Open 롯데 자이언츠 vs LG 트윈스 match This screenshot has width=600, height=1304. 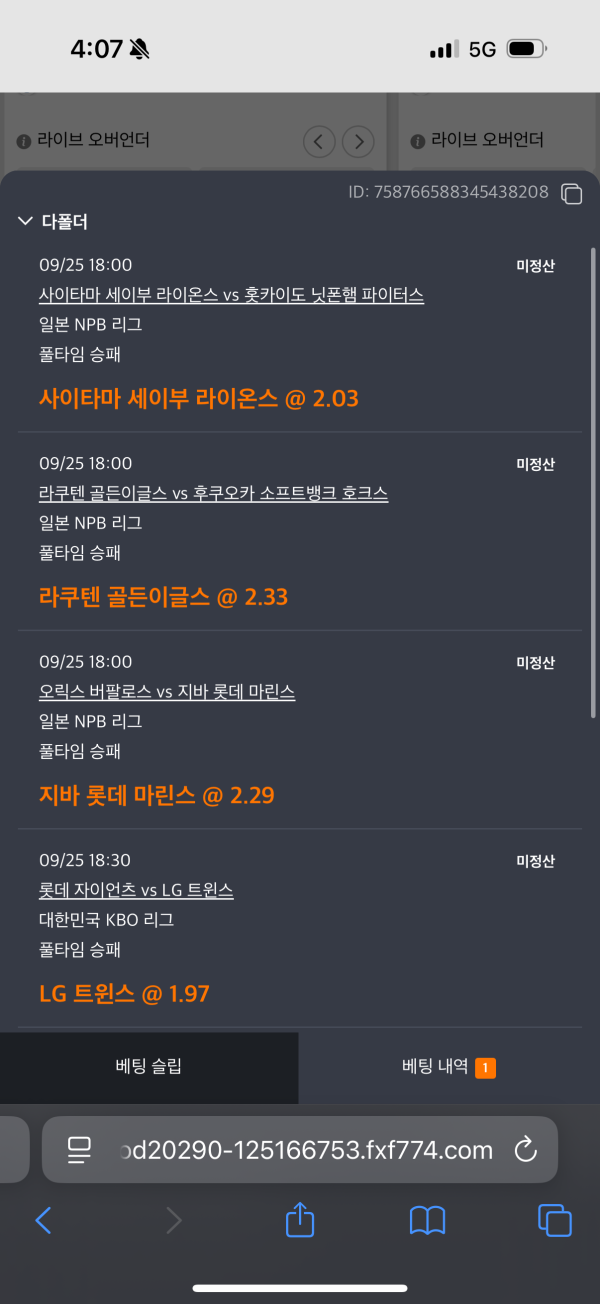coord(136,890)
